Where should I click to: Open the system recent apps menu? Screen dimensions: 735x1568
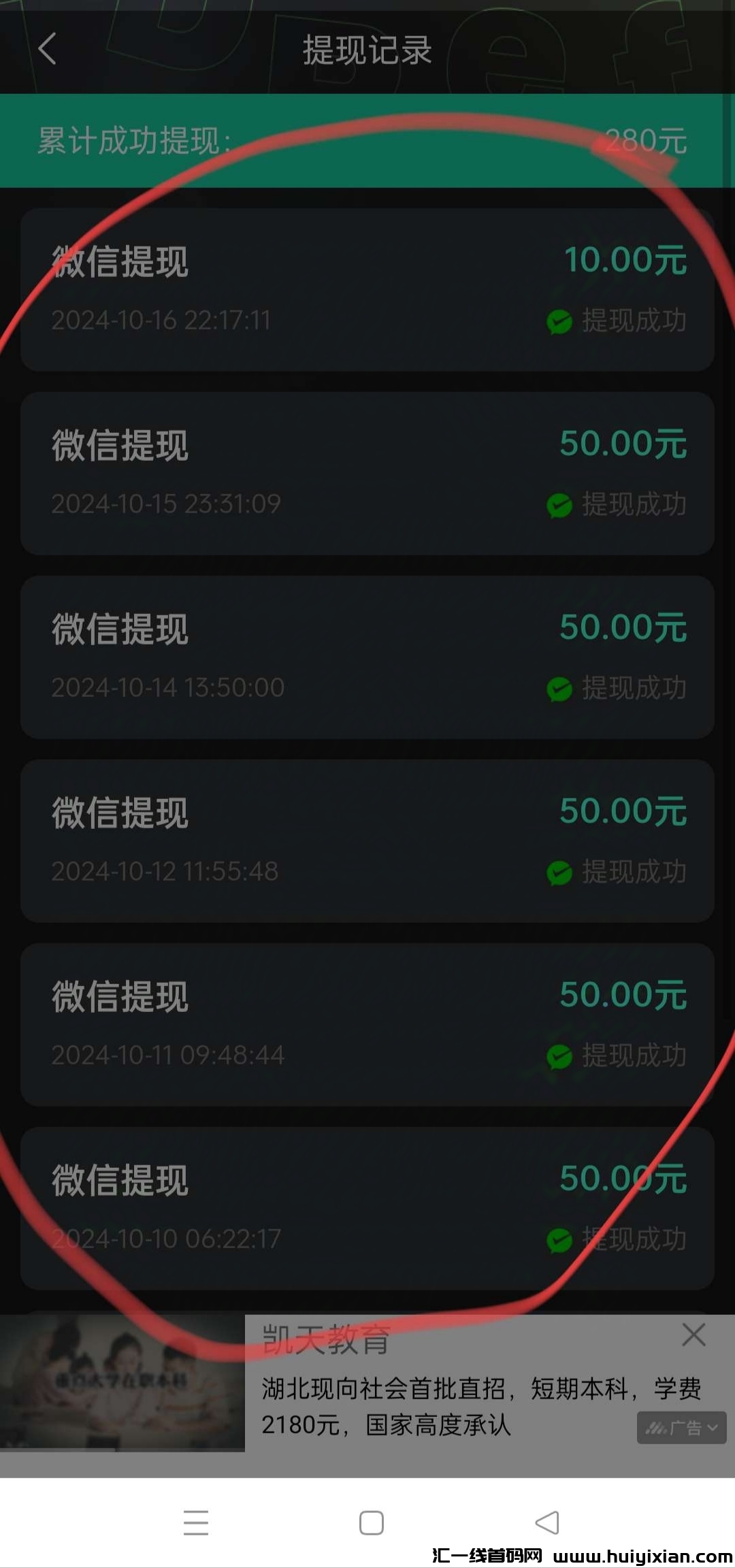(196, 1522)
